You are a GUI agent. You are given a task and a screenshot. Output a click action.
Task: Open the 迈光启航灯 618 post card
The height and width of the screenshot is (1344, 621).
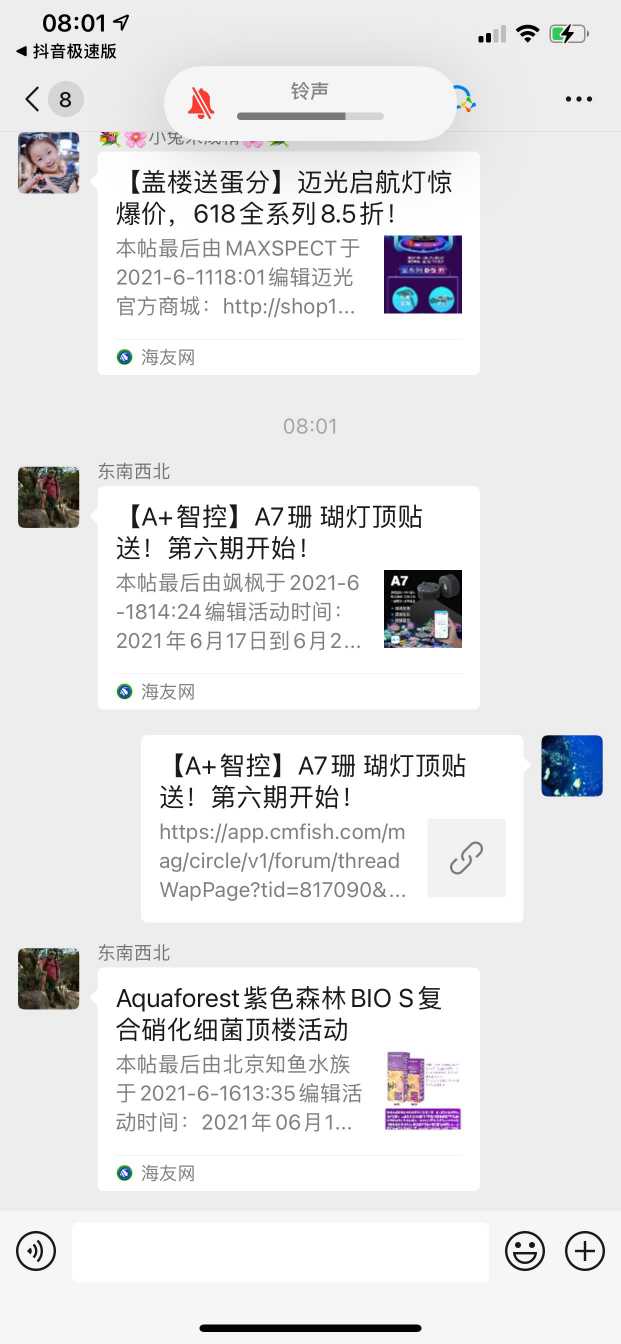tap(288, 262)
